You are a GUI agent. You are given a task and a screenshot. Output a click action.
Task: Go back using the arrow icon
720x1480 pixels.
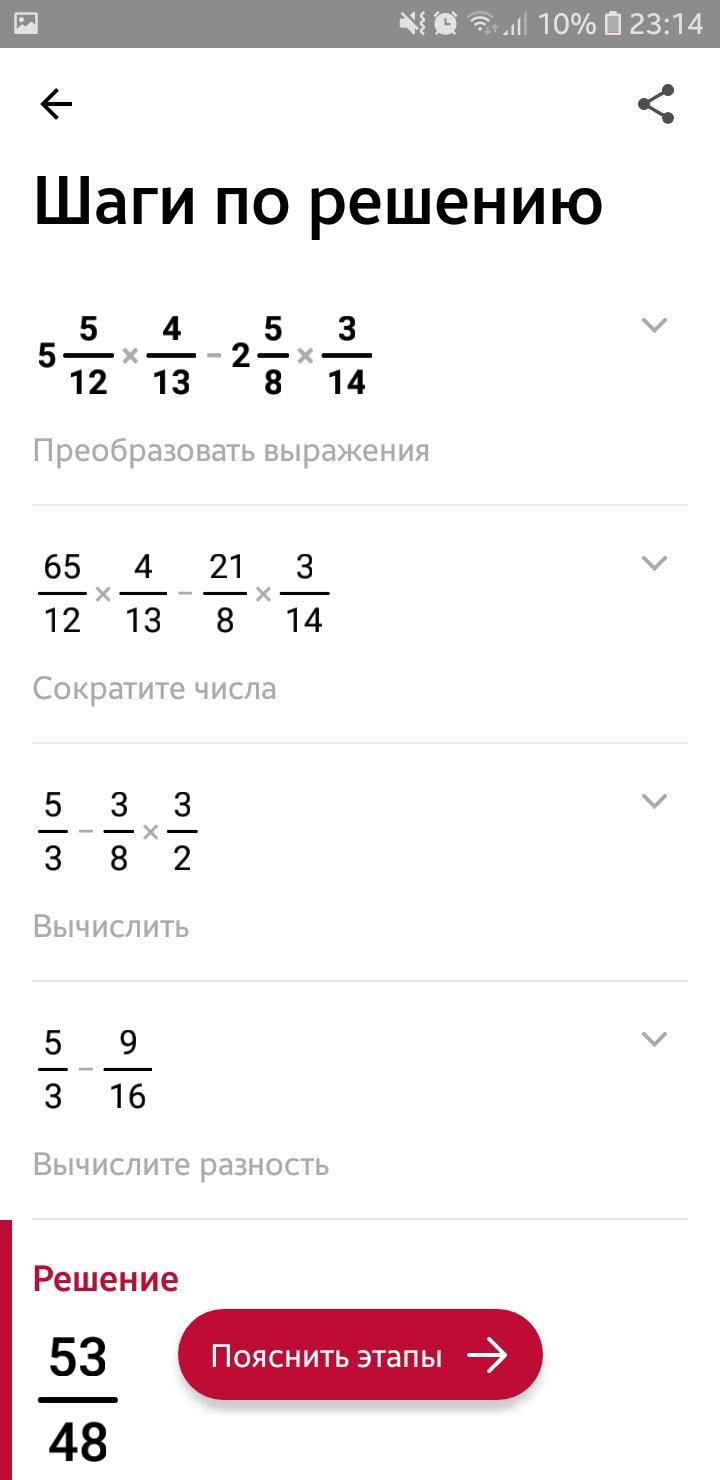pyautogui.click(x=56, y=104)
